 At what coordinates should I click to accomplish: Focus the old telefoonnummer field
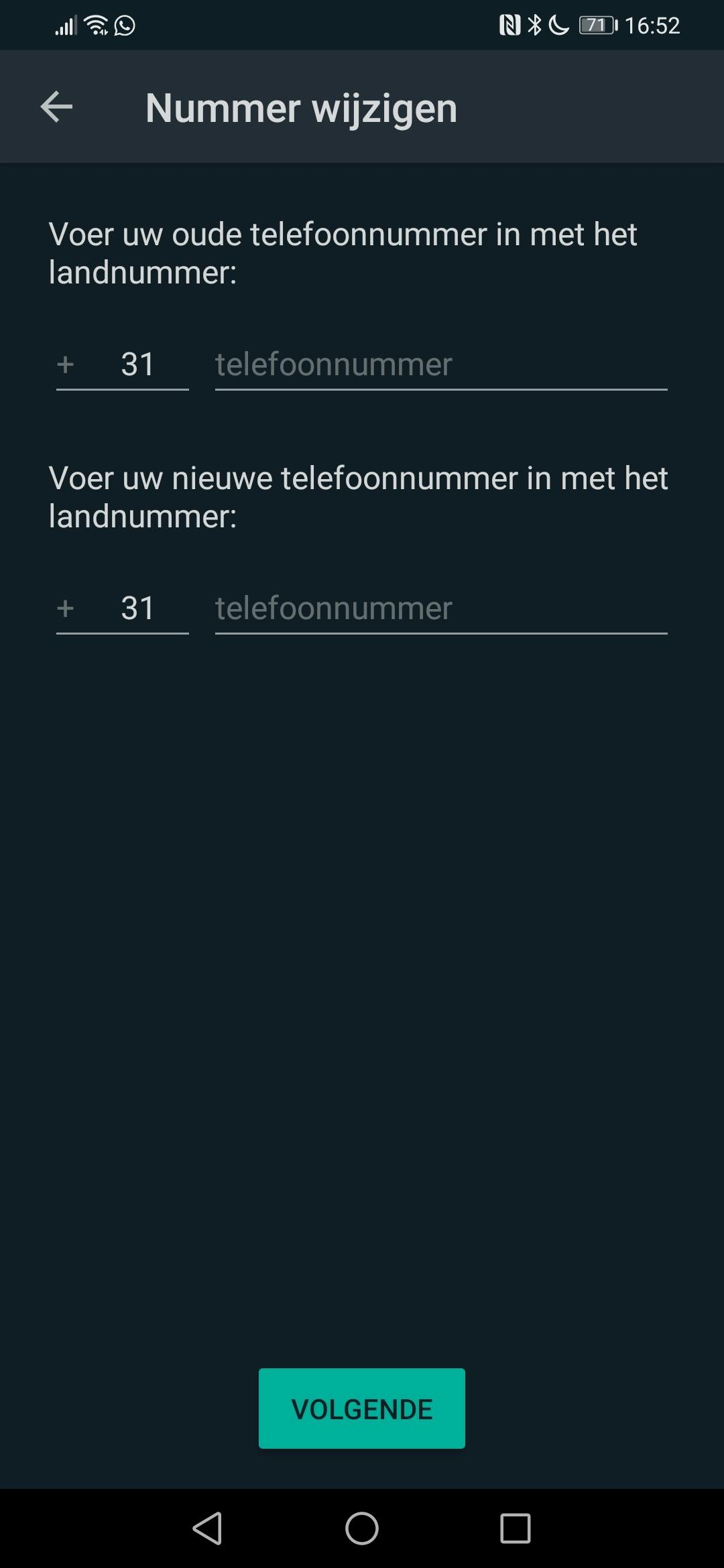pyautogui.click(x=440, y=365)
